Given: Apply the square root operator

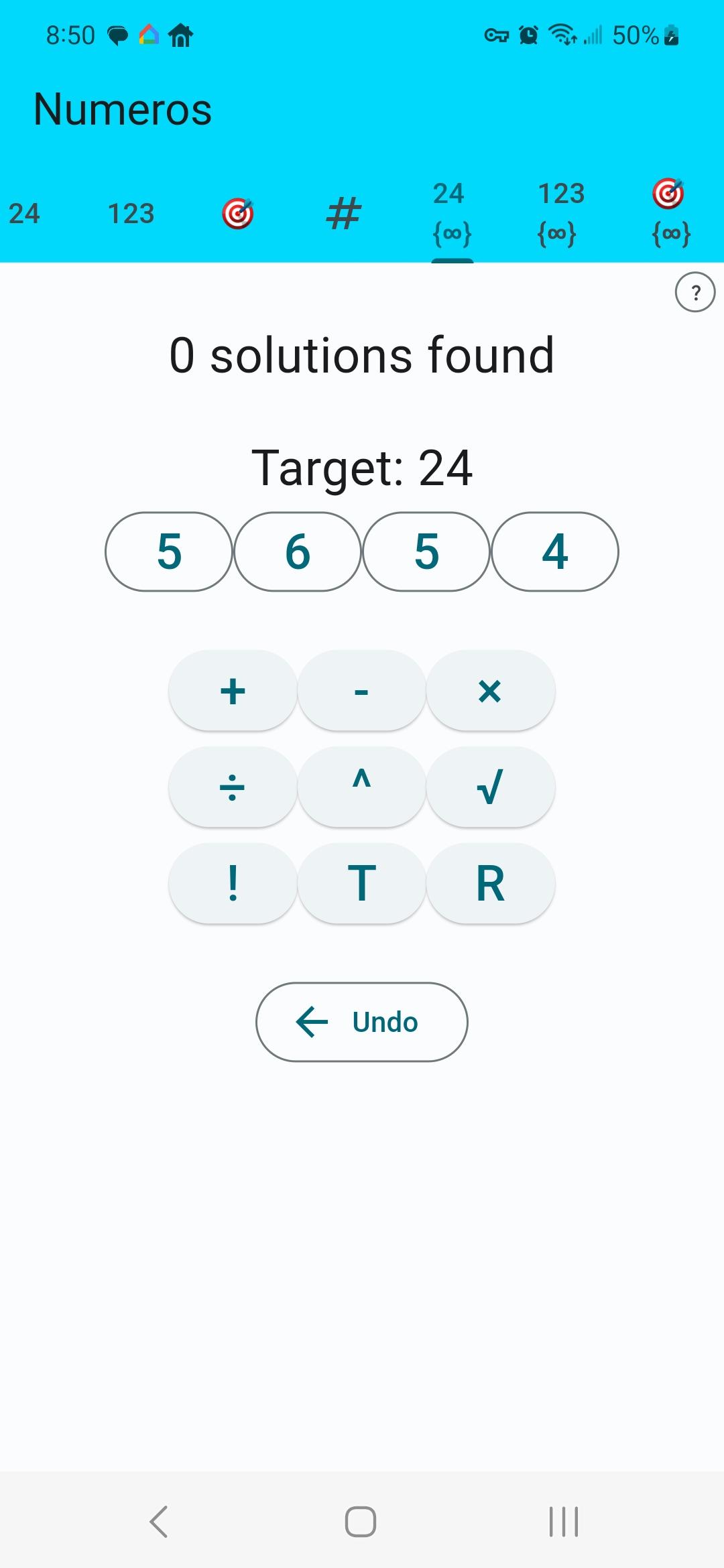Looking at the screenshot, I should tap(490, 787).
